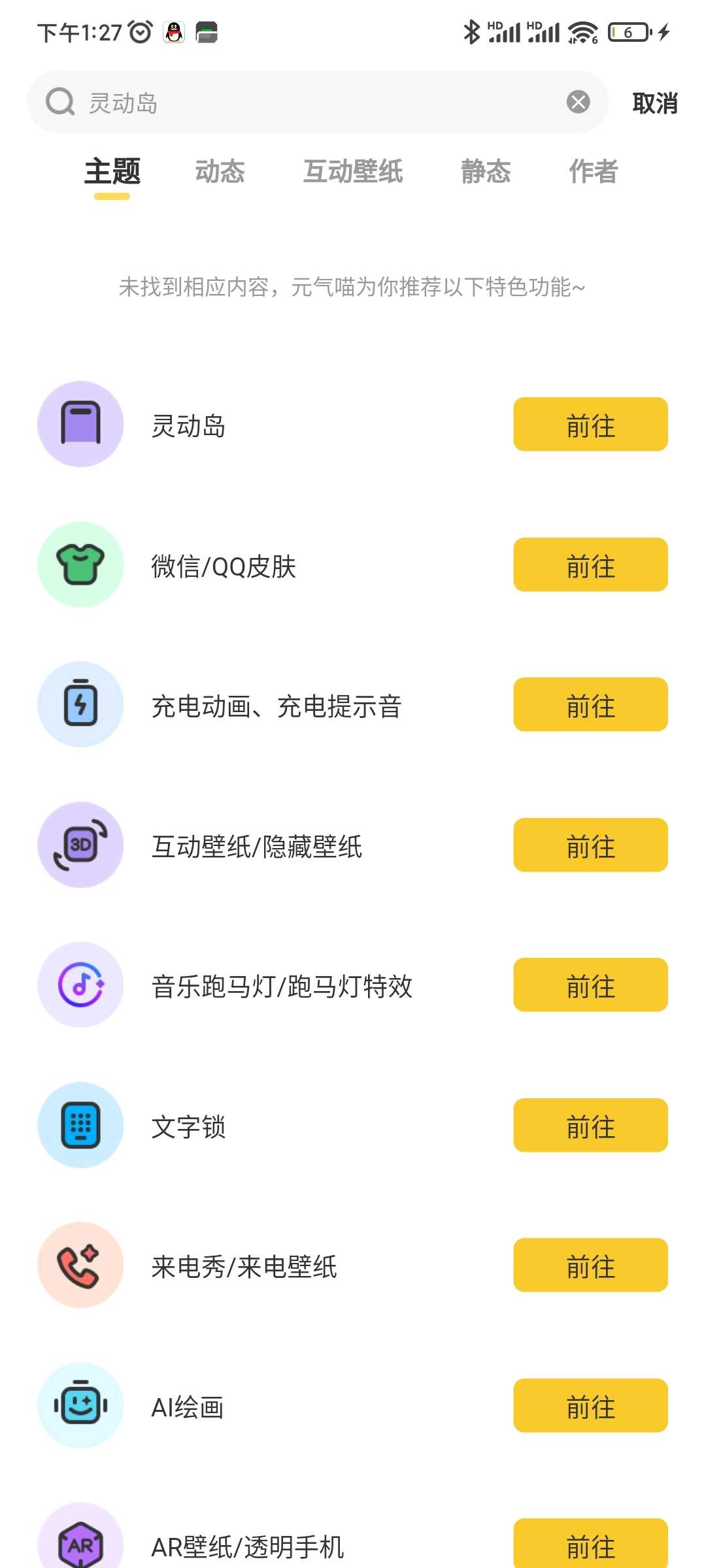
Task: Switch to the 静态 tab
Action: tap(486, 172)
